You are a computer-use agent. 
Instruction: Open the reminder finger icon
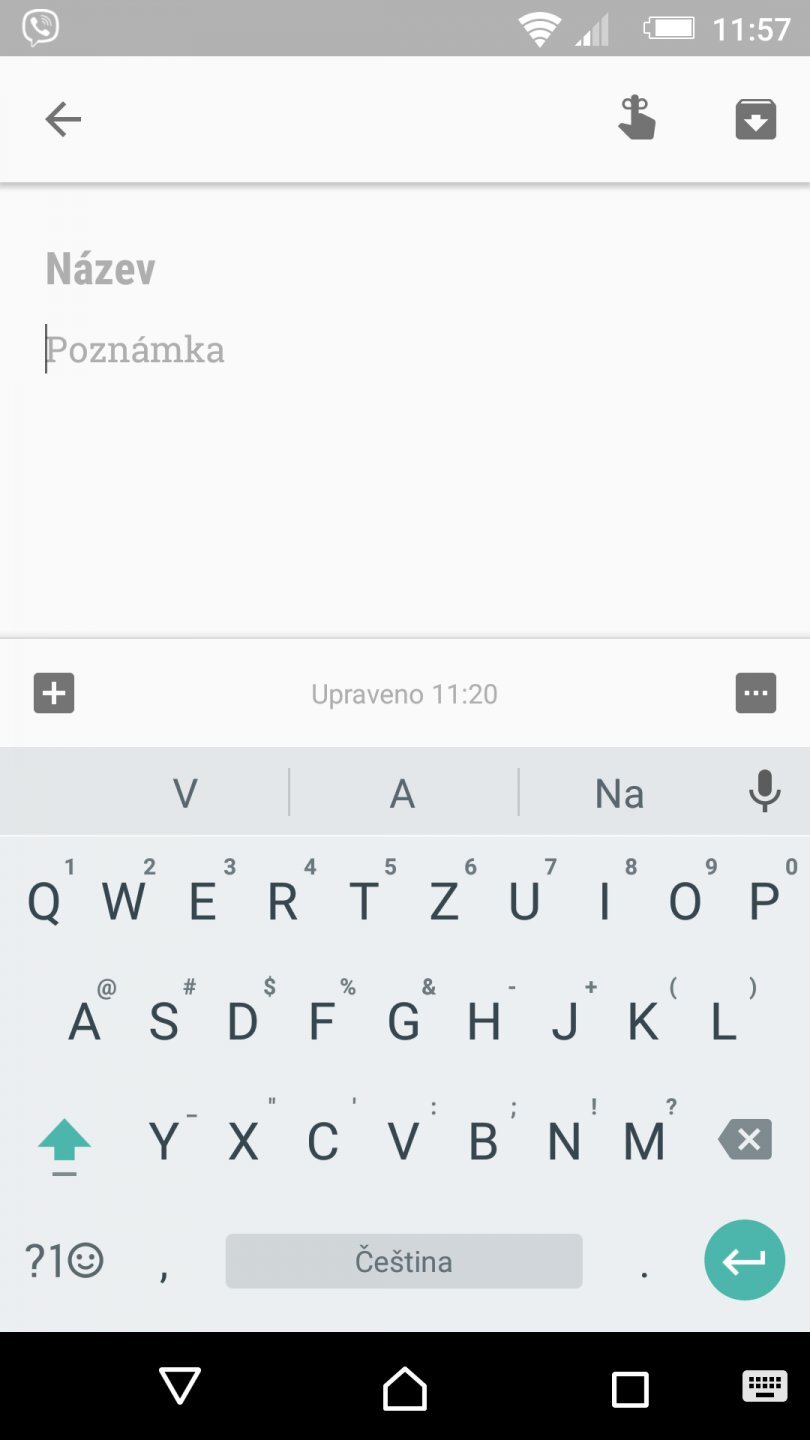[x=639, y=118]
